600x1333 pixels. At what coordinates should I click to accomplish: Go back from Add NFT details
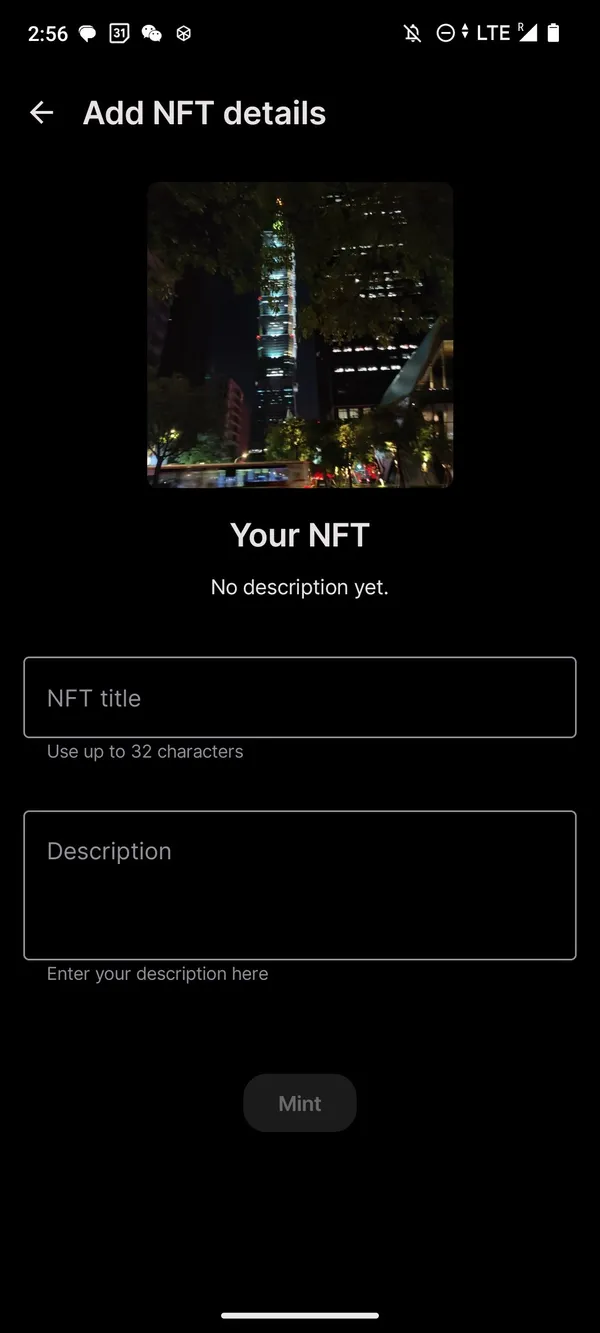(x=41, y=113)
